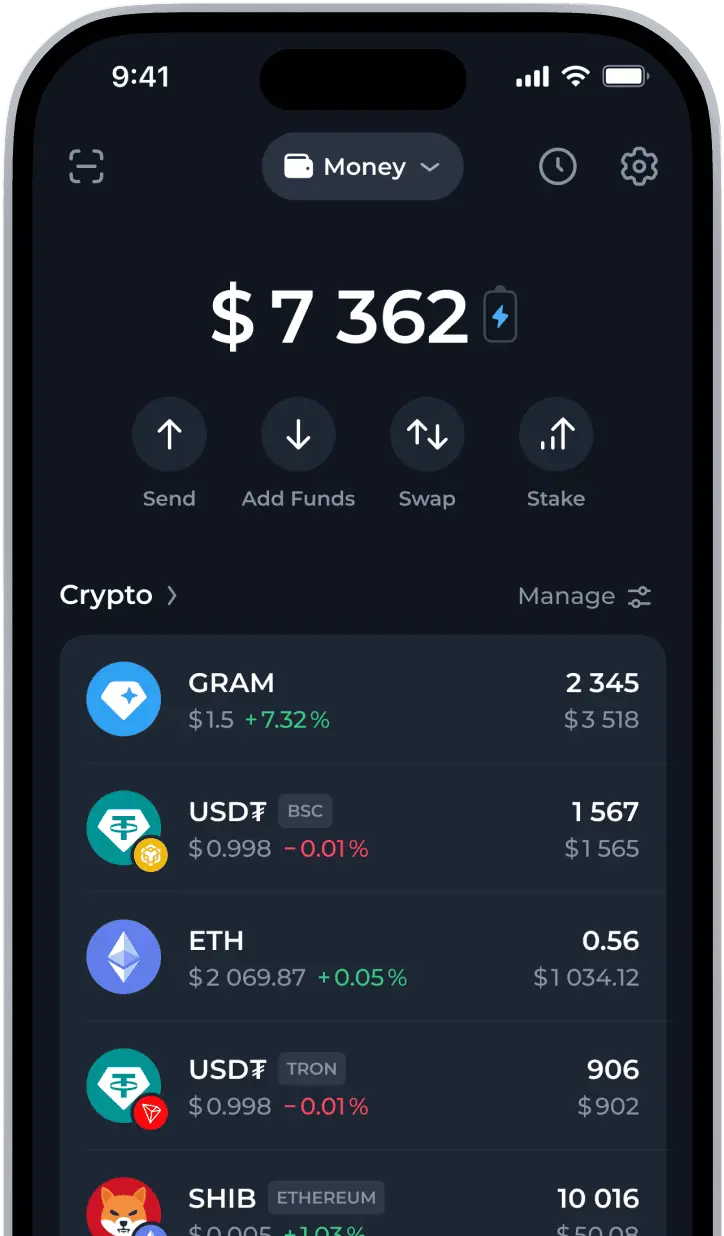This screenshot has width=724, height=1236.
Task: Open the settings gear
Action: pos(639,166)
